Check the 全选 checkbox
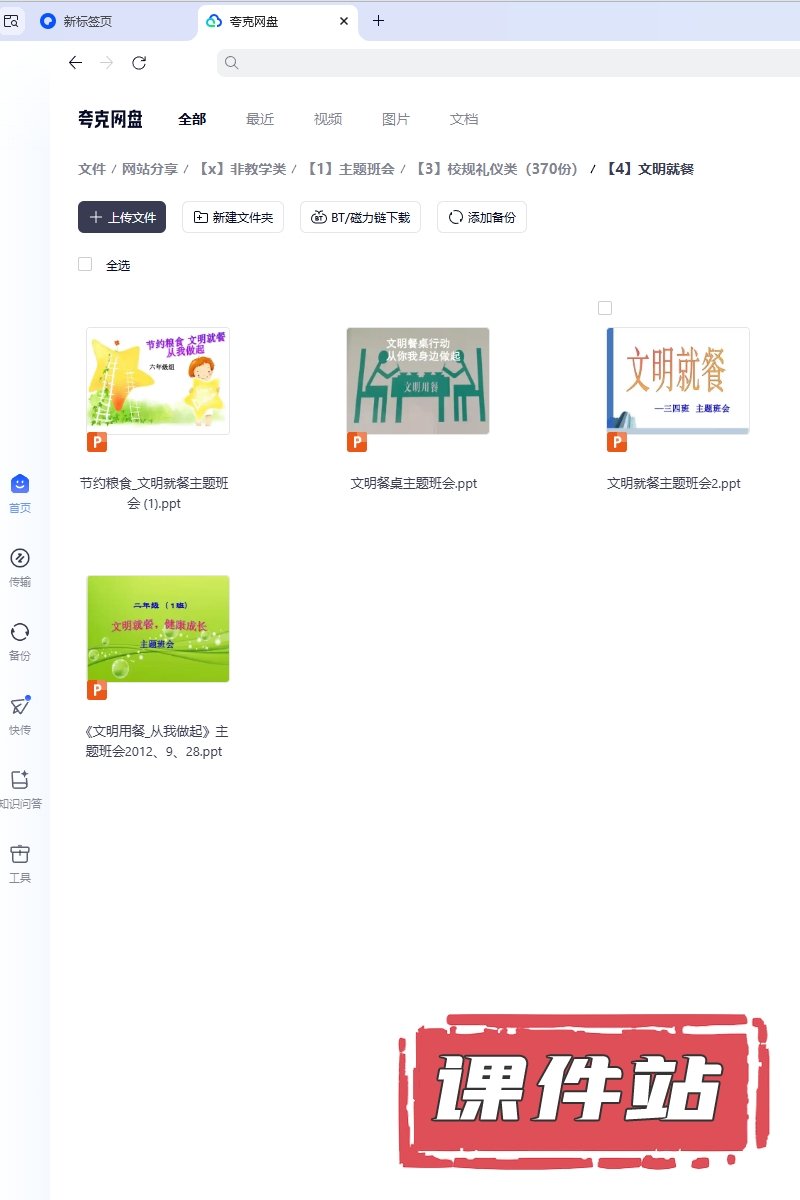Viewport: 800px width, 1200px height. (x=85, y=265)
